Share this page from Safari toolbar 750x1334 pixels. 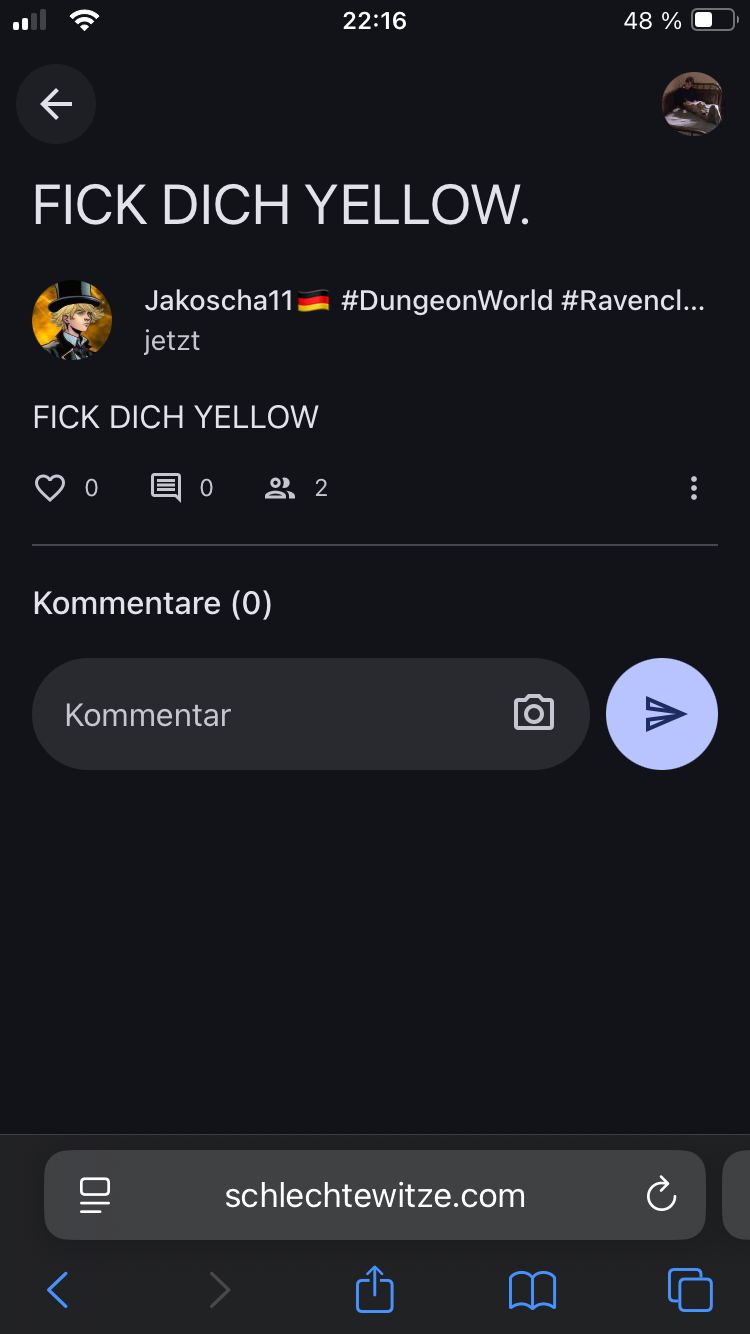[x=375, y=1290]
